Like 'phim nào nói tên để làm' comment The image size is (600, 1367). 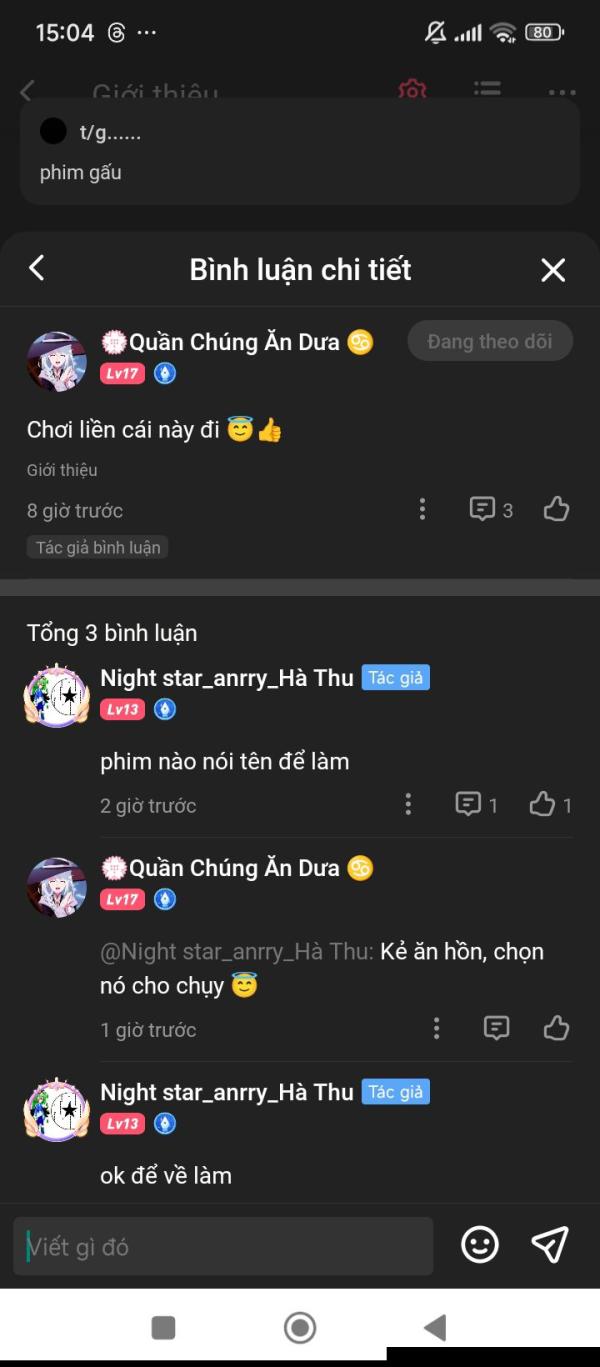[550, 805]
